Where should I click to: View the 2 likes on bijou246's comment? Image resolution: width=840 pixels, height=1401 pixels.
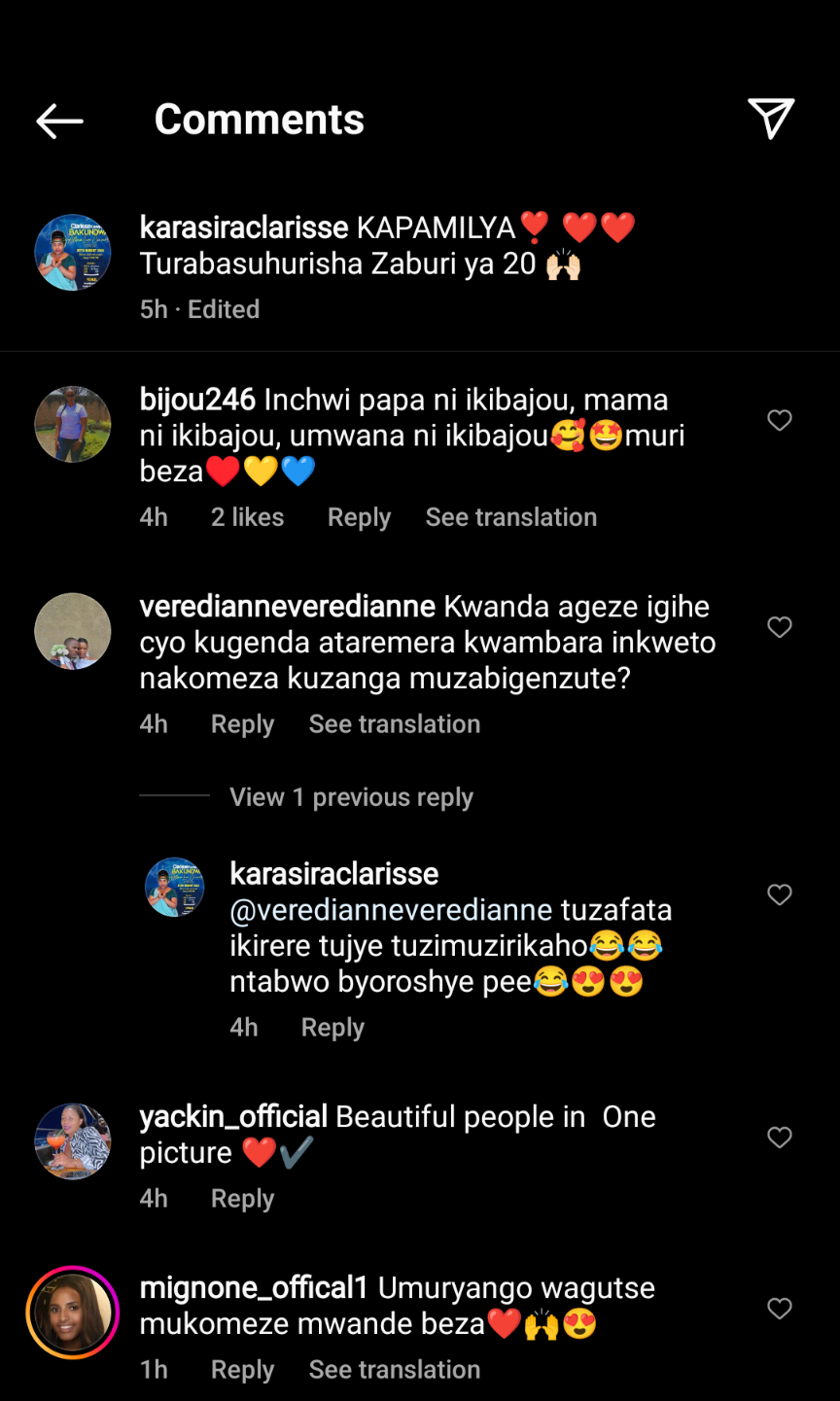[x=247, y=517]
